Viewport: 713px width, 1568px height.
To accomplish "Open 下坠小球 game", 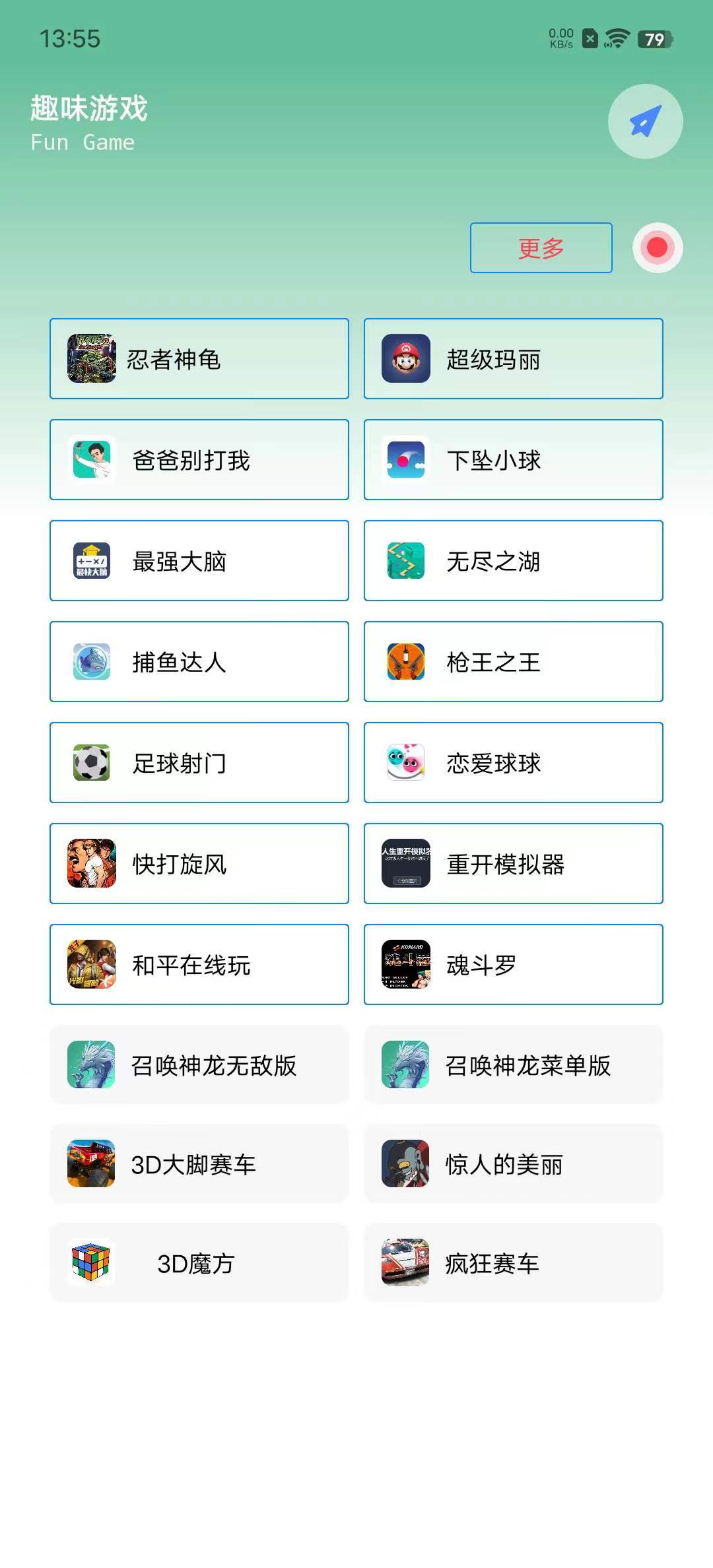I will tap(513, 460).
